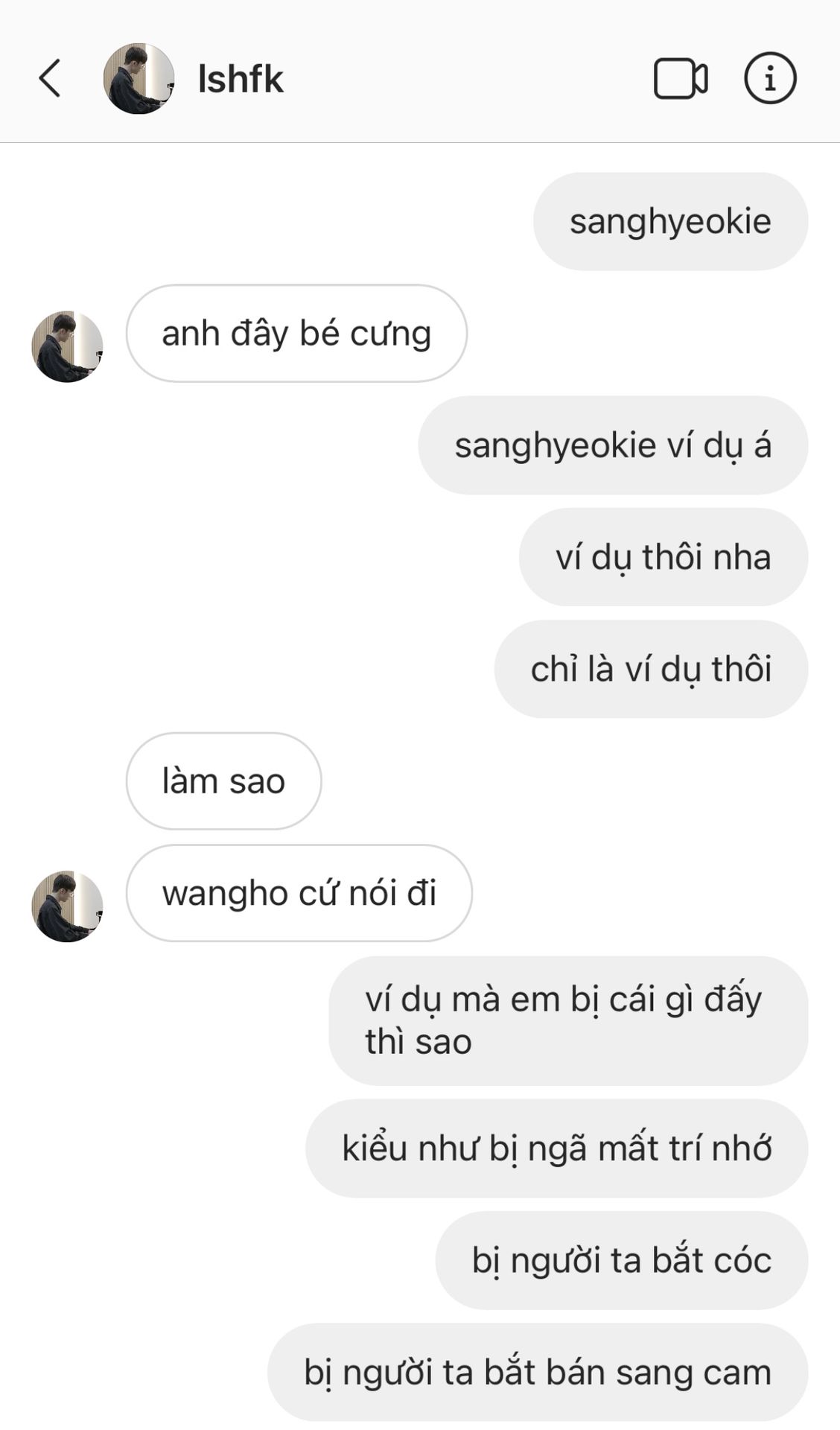Open lshfk's profile from header avatar
This screenshot has height=1430, width=840.
(139, 78)
